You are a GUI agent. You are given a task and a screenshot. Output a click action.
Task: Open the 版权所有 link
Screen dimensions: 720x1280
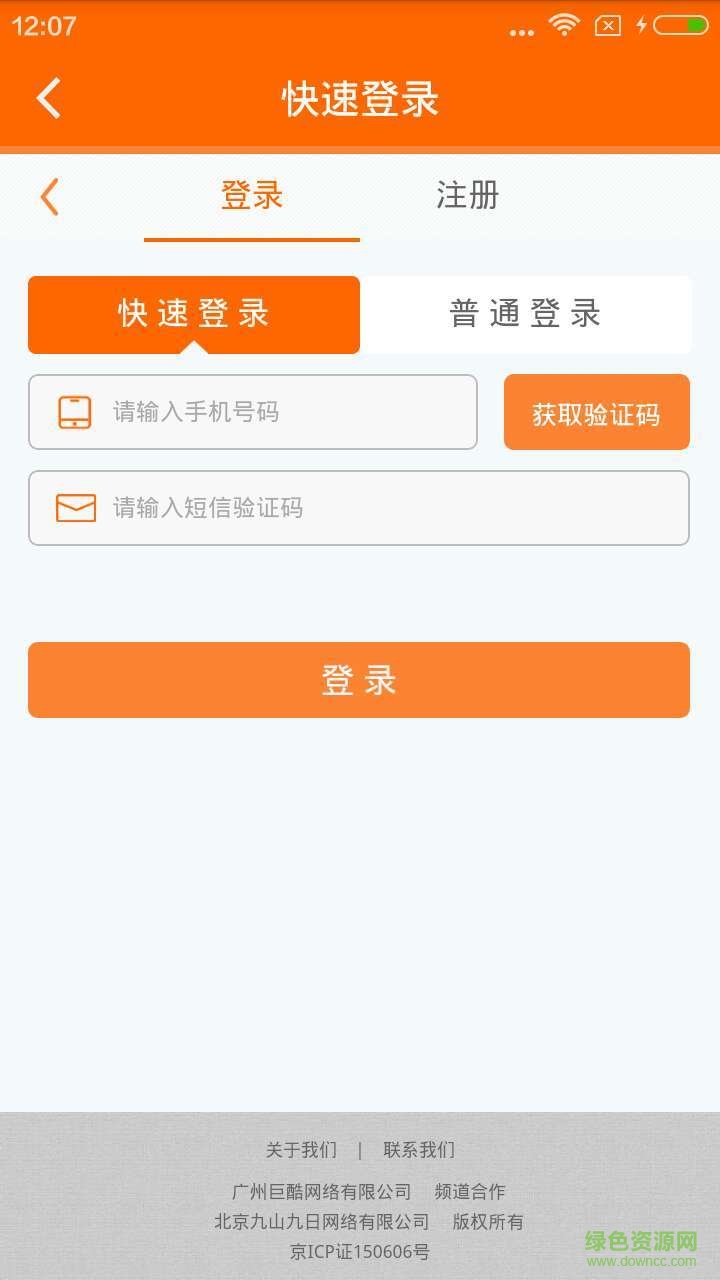click(488, 1221)
